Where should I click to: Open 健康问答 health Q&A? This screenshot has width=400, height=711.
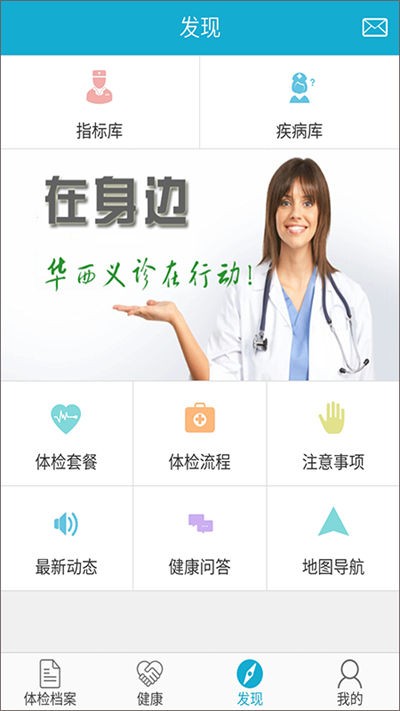[200, 538]
